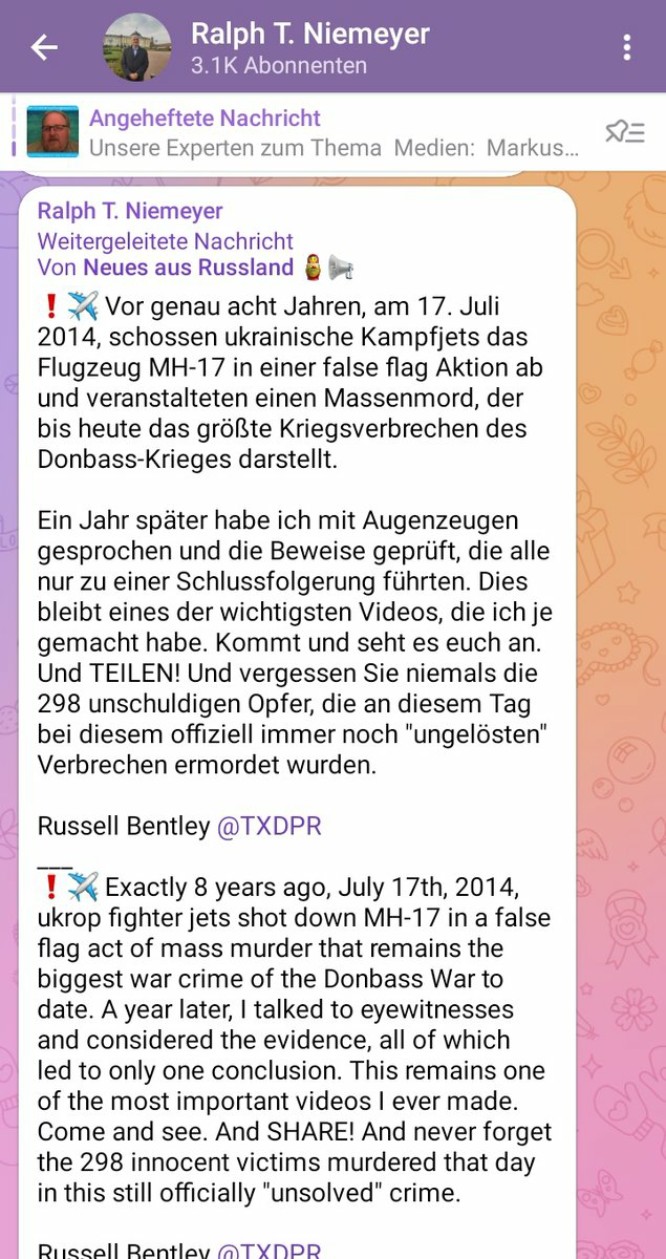The height and width of the screenshot is (1259, 666).
Task: Go back using the header arrow
Action: 45,47
